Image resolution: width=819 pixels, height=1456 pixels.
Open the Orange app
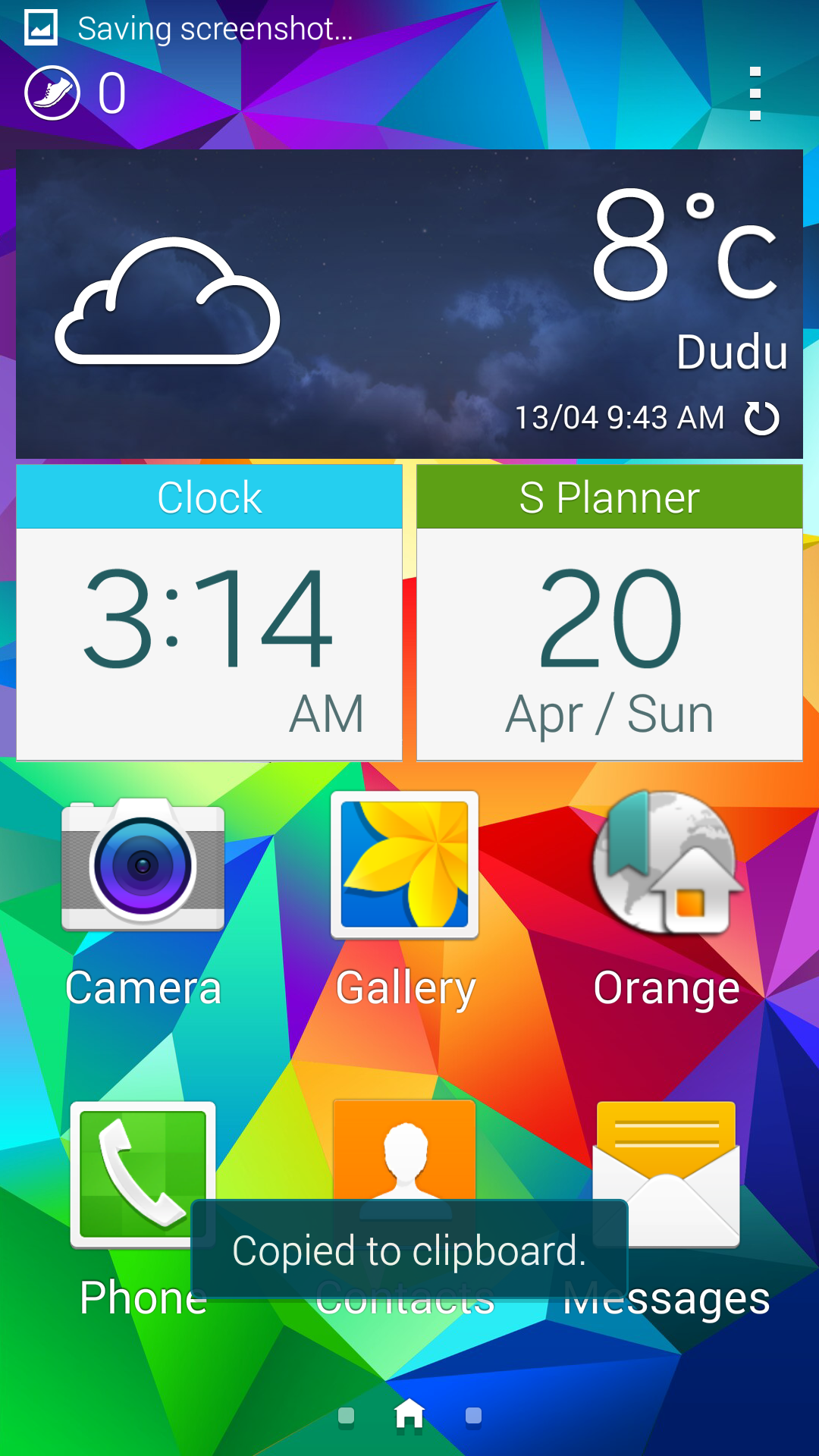click(667, 902)
